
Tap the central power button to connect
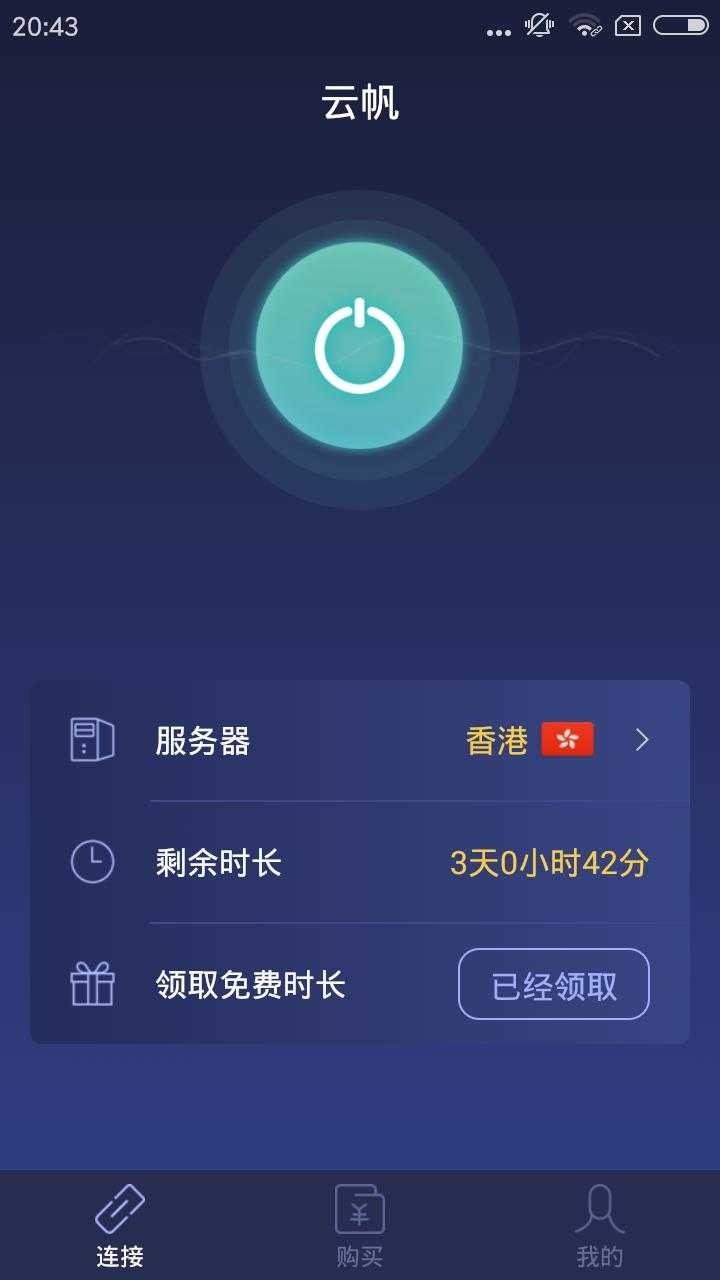pyautogui.click(x=358, y=345)
